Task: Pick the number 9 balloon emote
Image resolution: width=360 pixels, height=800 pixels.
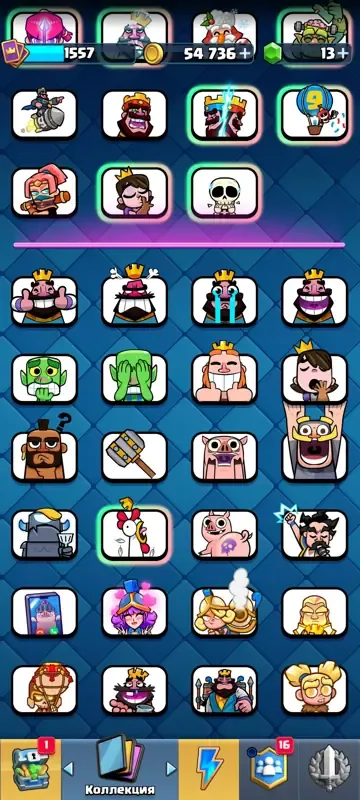Action: [315, 115]
